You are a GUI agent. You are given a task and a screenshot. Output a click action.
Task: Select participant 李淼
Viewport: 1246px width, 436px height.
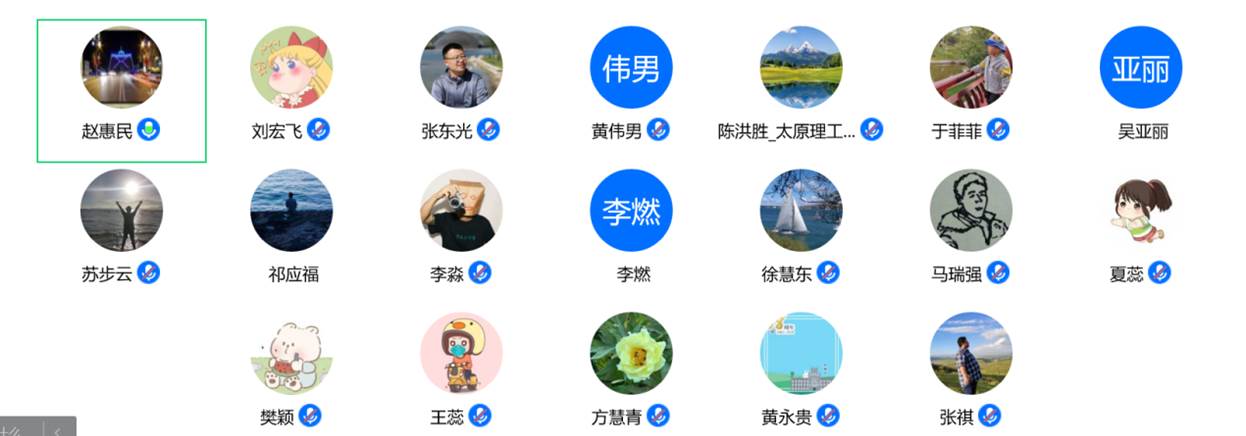pyautogui.click(x=461, y=210)
